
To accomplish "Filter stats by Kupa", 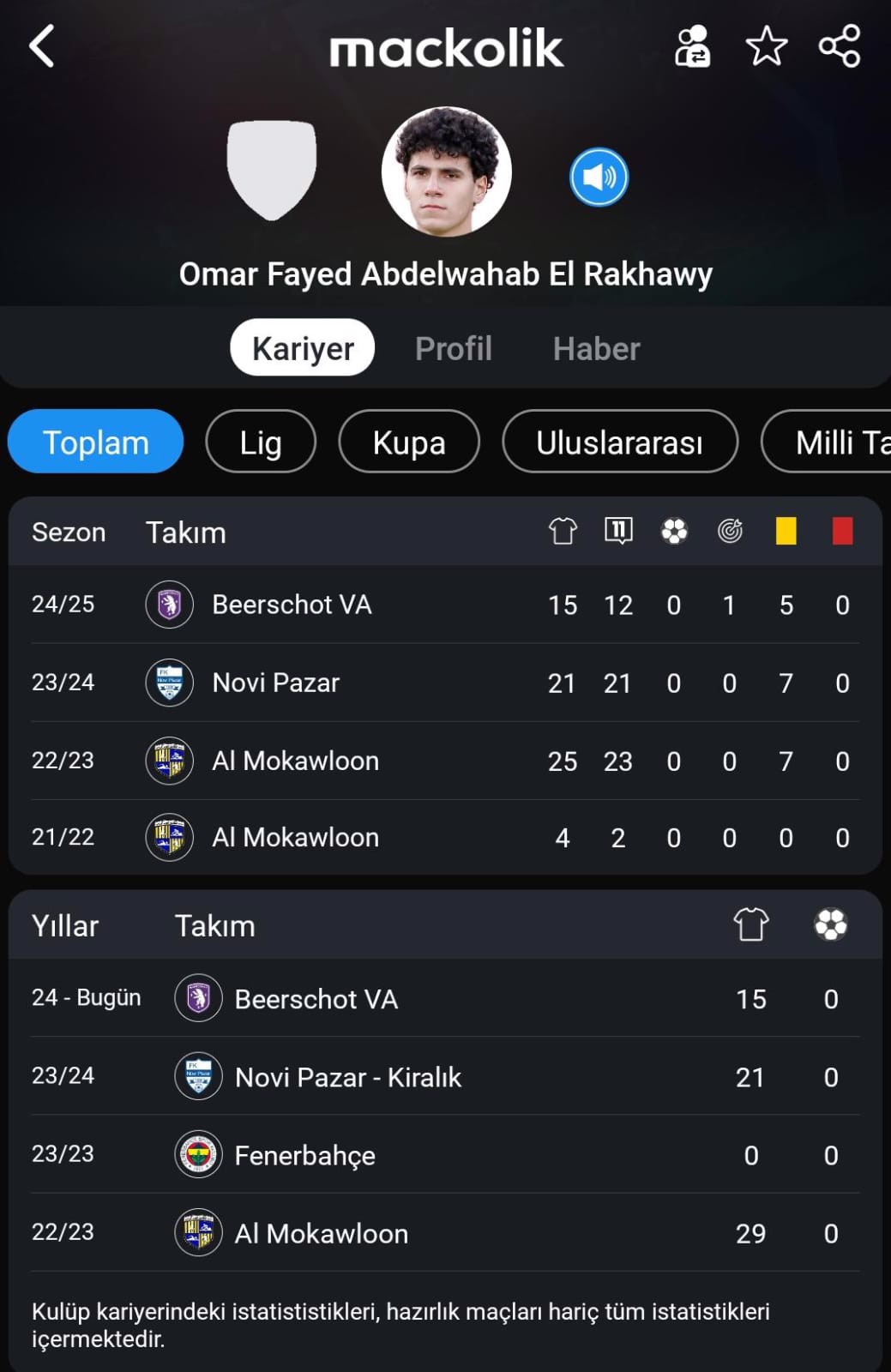I will [x=409, y=442].
